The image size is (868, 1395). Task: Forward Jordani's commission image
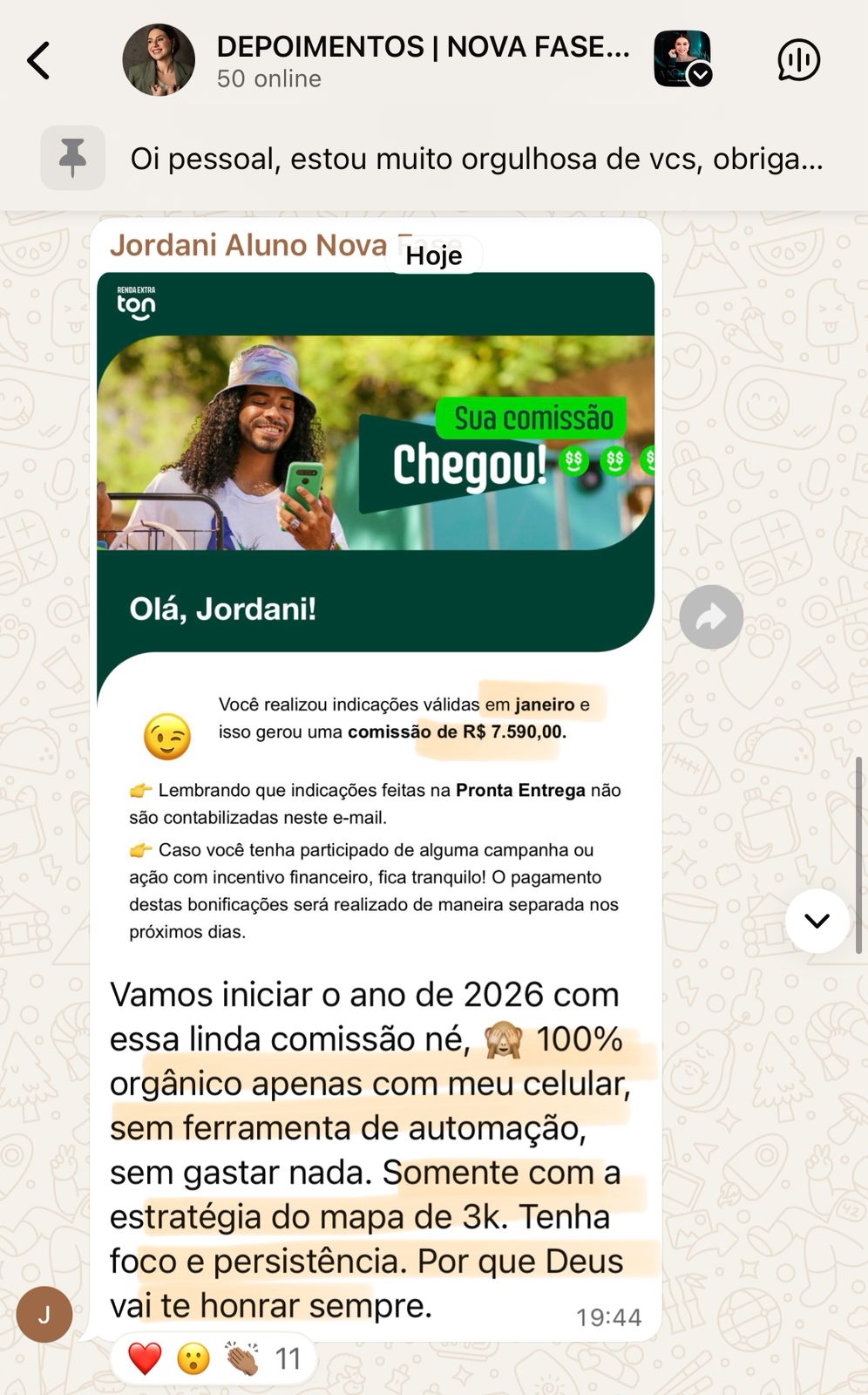pyautogui.click(x=711, y=617)
